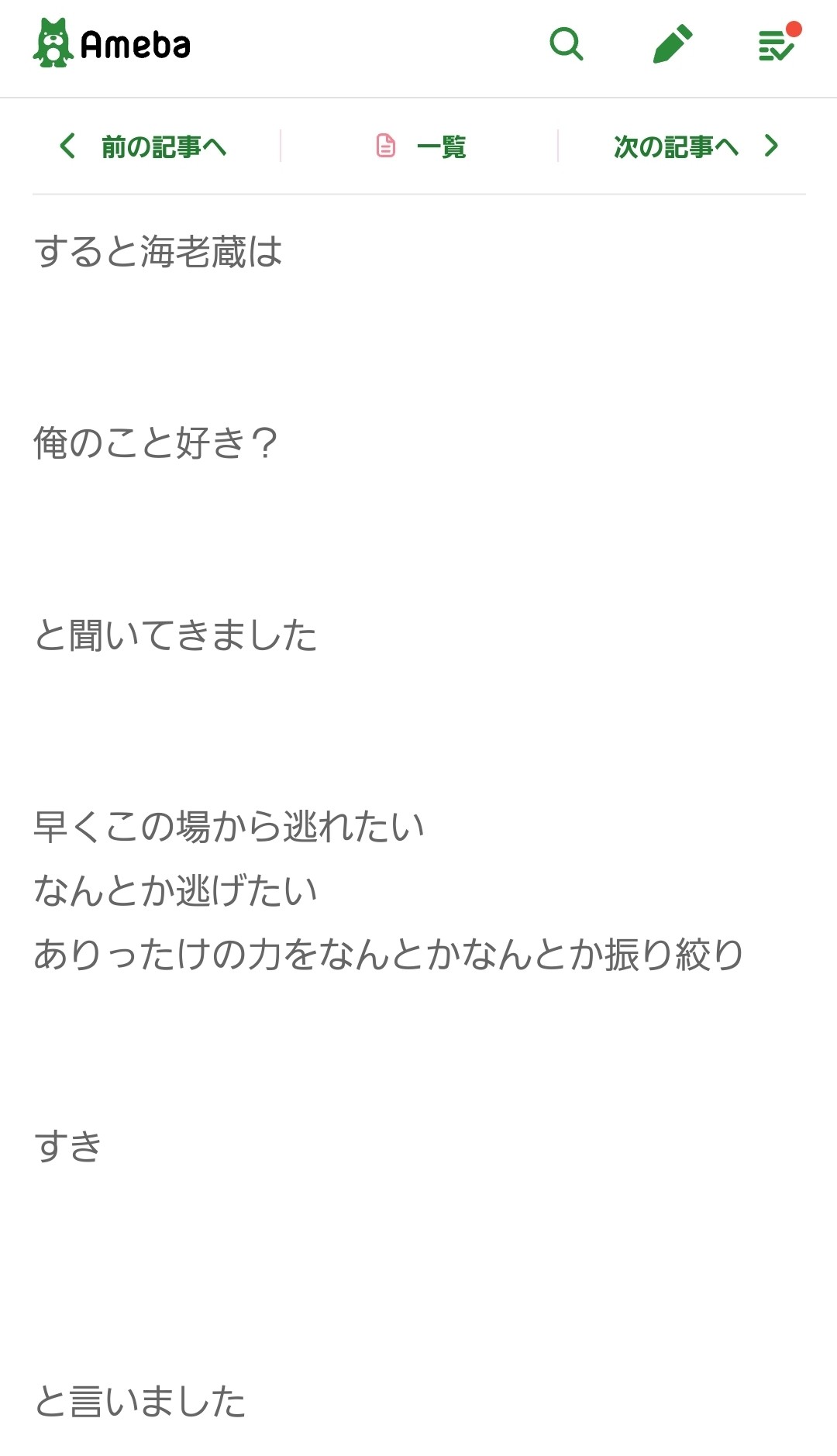Tap the Ameba logo to go home
Viewport: 837px width, 1456px height.
(x=112, y=44)
